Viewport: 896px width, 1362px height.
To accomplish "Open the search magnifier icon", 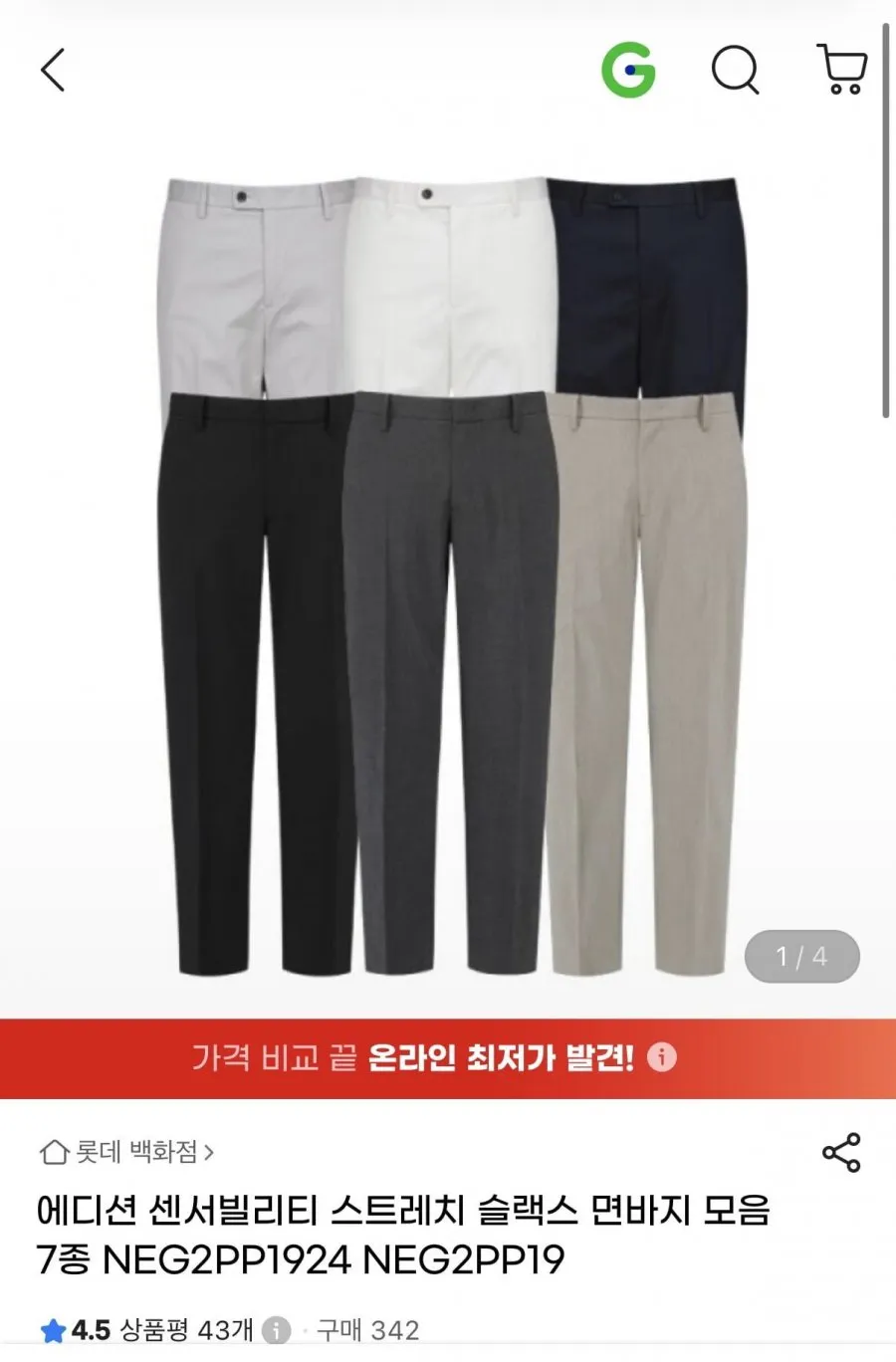I will click(736, 71).
